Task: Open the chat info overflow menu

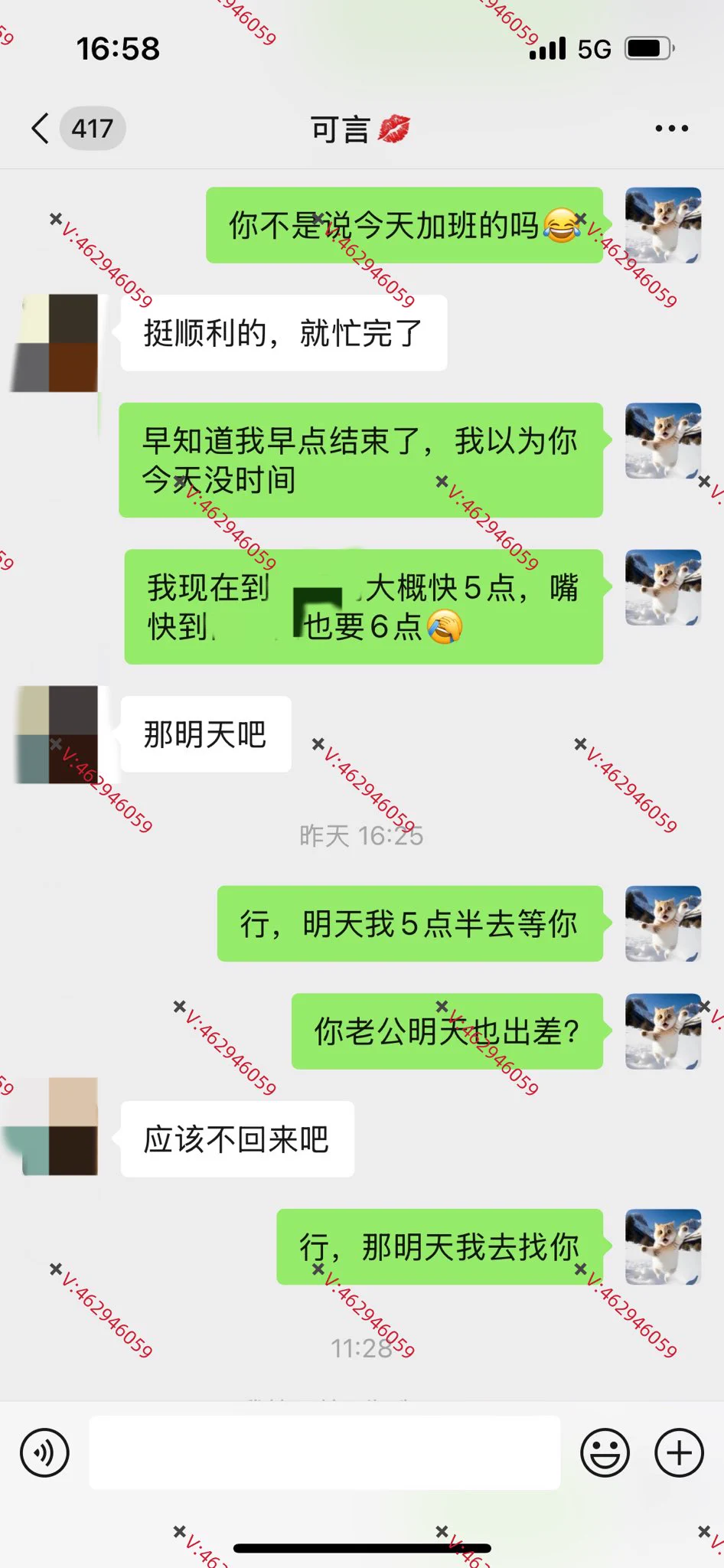Action: pos(671,129)
